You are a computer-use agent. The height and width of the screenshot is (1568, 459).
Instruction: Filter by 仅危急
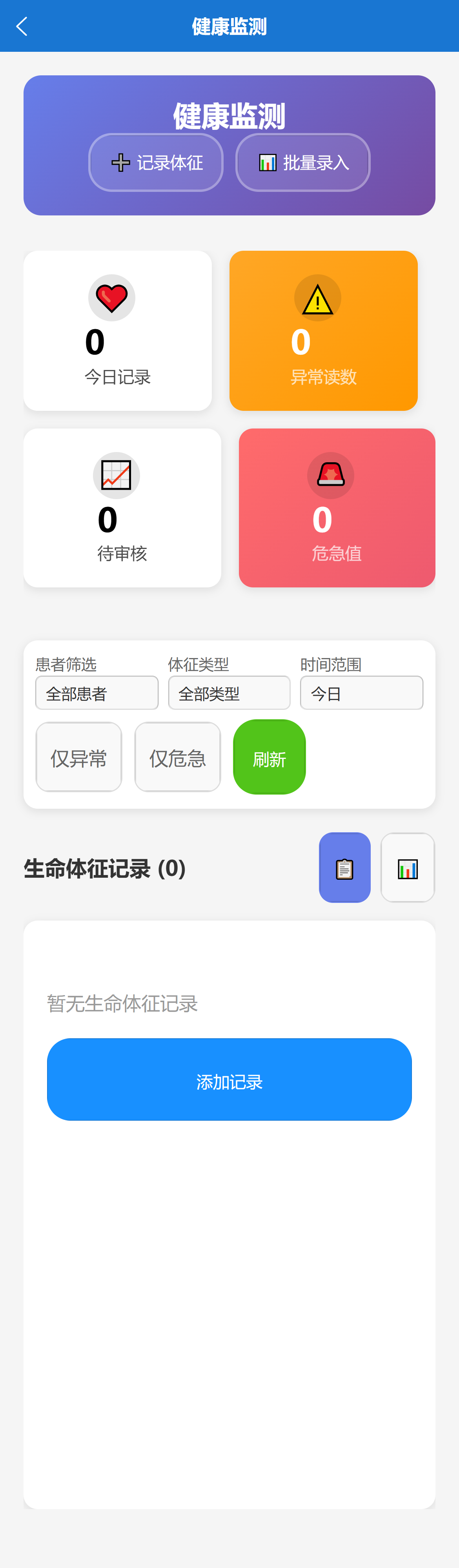click(177, 757)
